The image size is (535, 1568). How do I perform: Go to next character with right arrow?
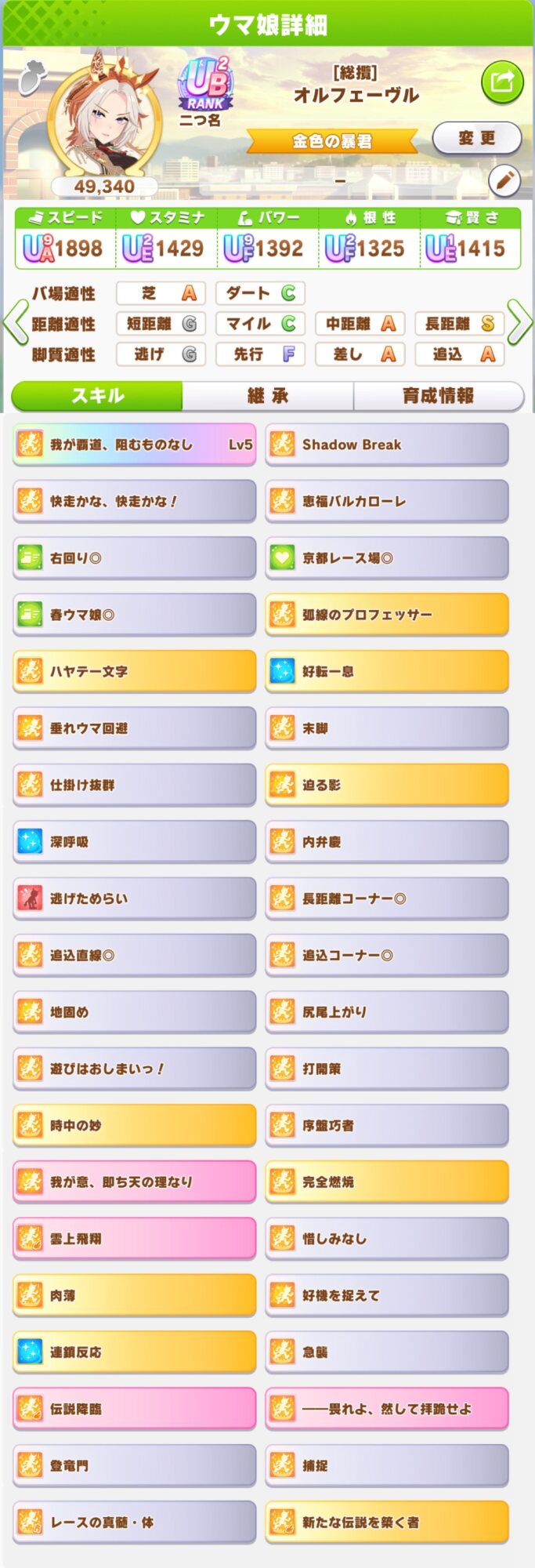tap(519, 322)
